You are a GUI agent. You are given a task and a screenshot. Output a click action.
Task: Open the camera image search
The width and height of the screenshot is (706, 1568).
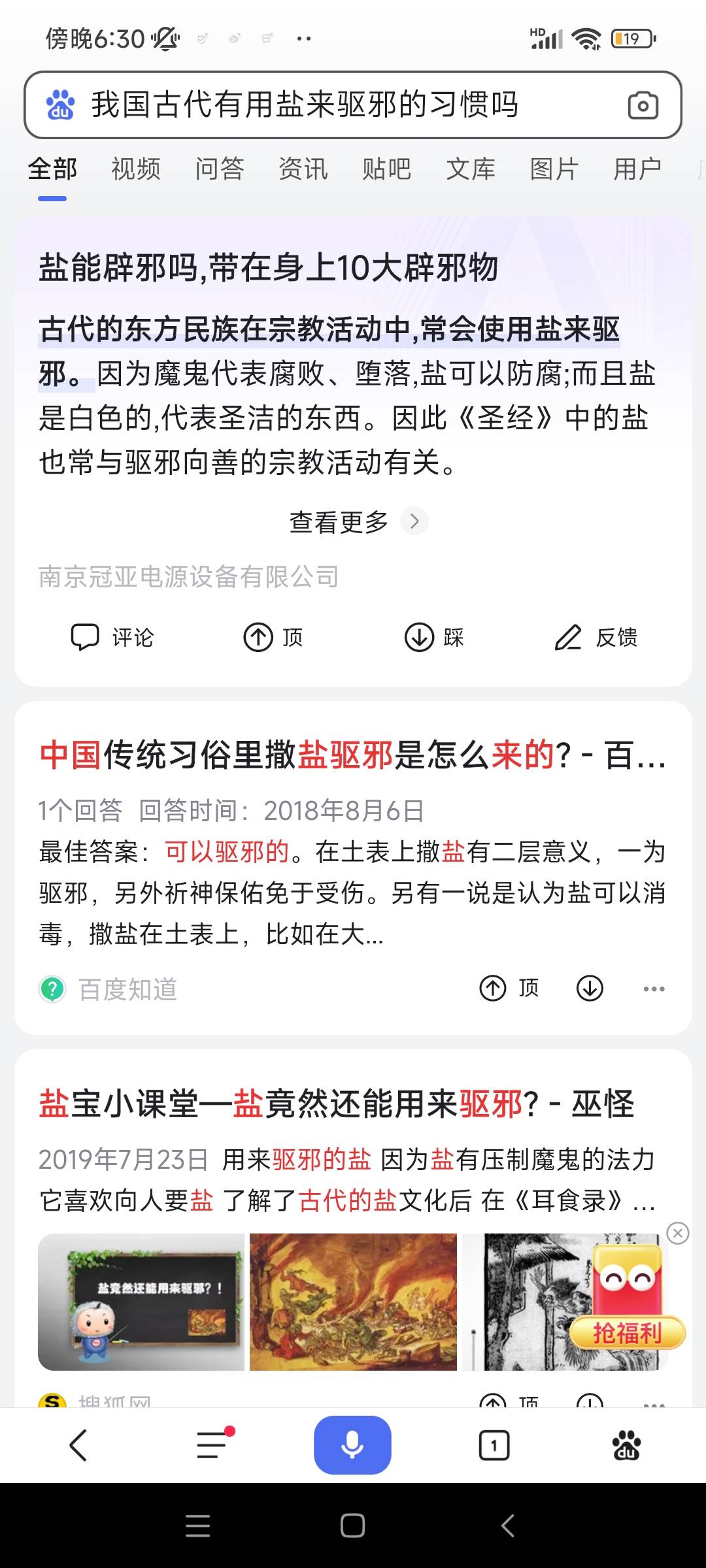point(643,105)
